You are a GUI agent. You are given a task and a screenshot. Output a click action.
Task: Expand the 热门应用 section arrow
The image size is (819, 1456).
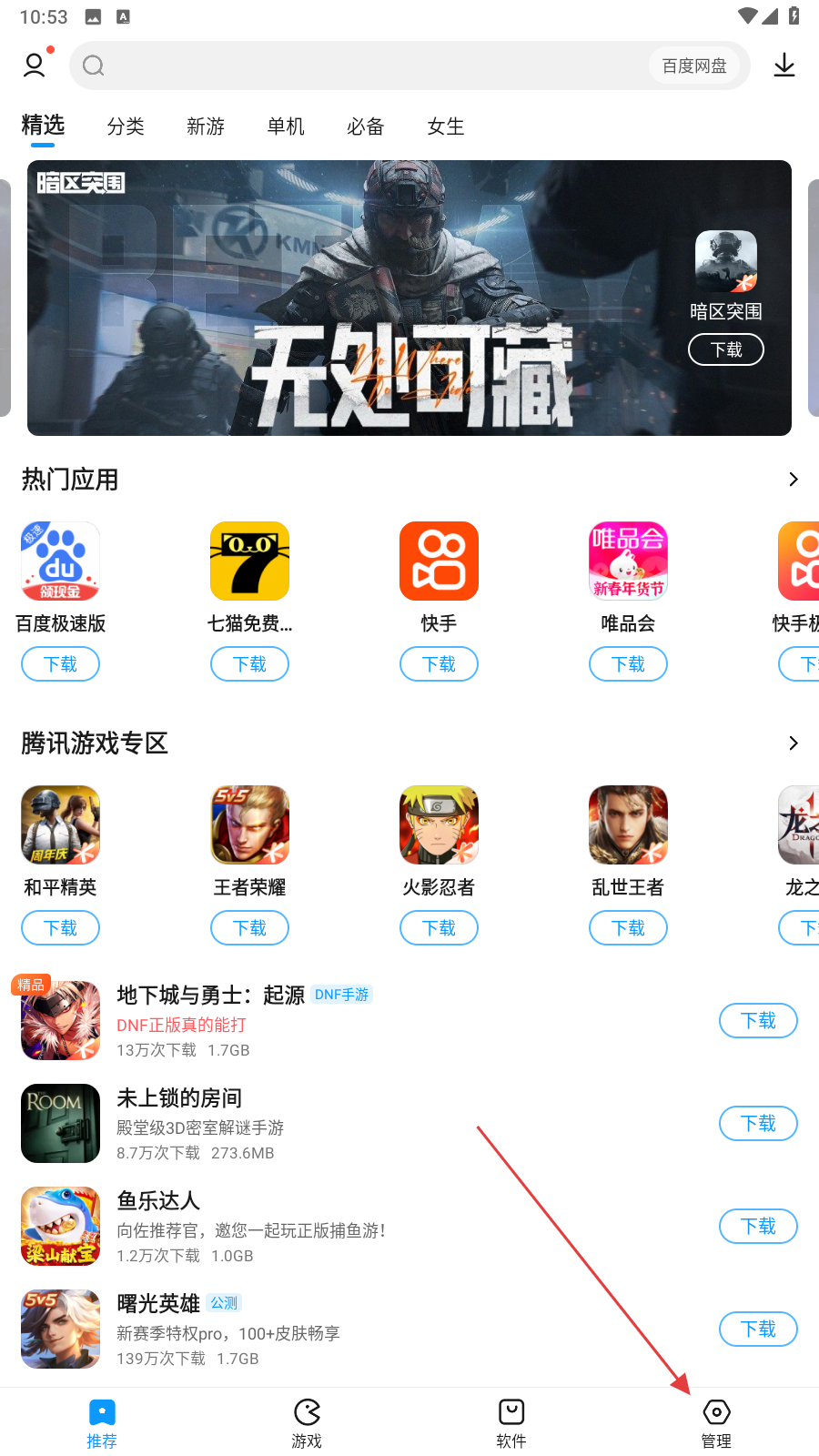[793, 480]
